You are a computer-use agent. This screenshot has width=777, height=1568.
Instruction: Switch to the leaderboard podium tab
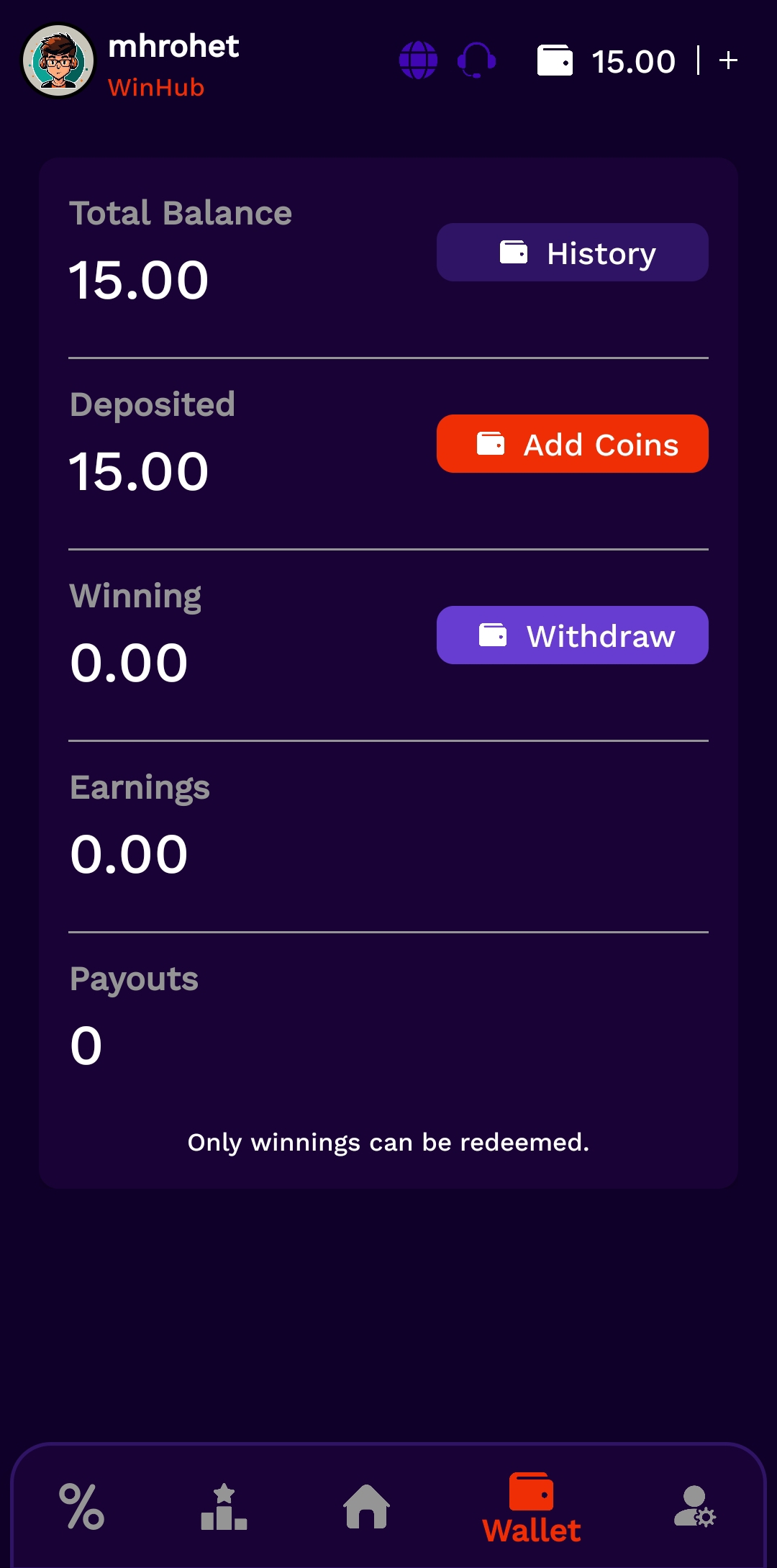[224, 1507]
